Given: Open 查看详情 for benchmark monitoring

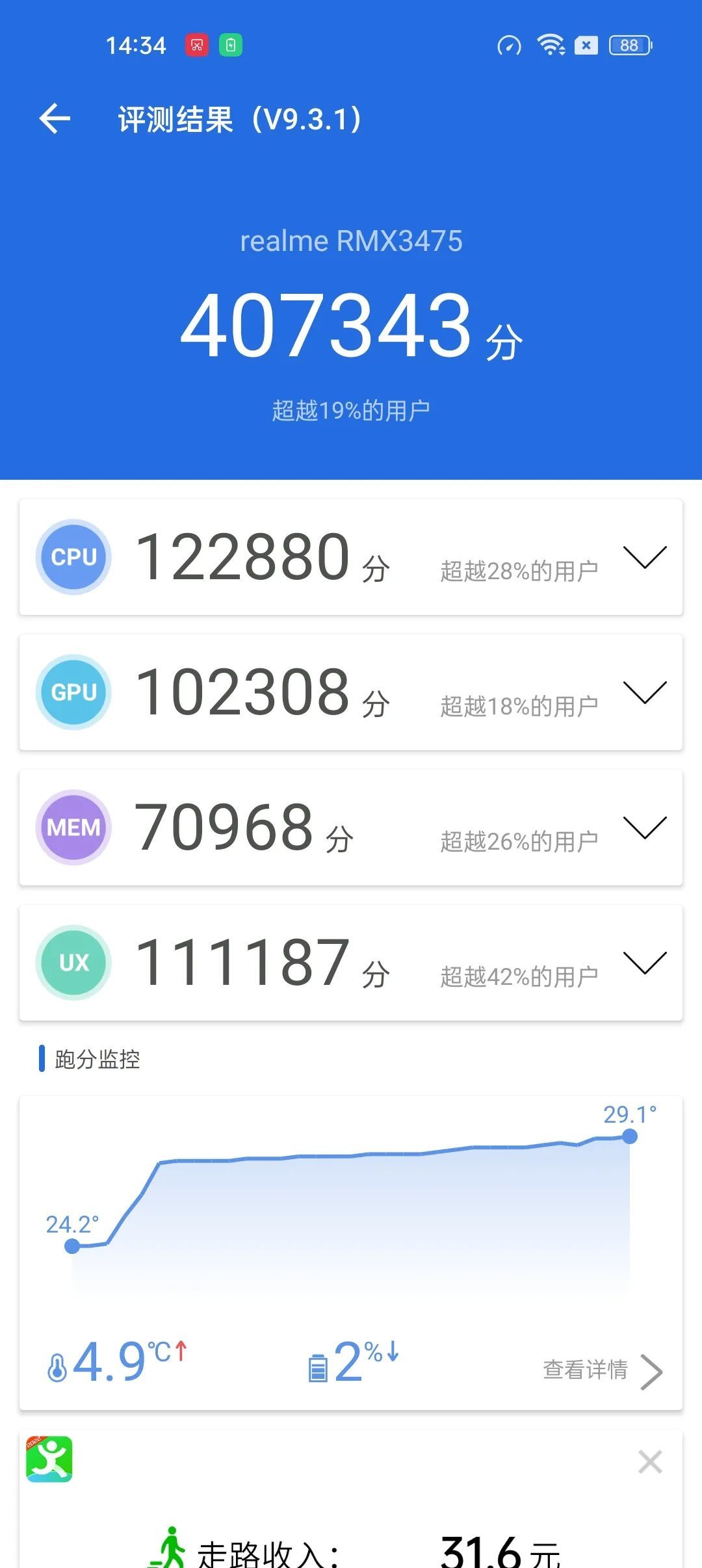Looking at the screenshot, I should [602, 1370].
